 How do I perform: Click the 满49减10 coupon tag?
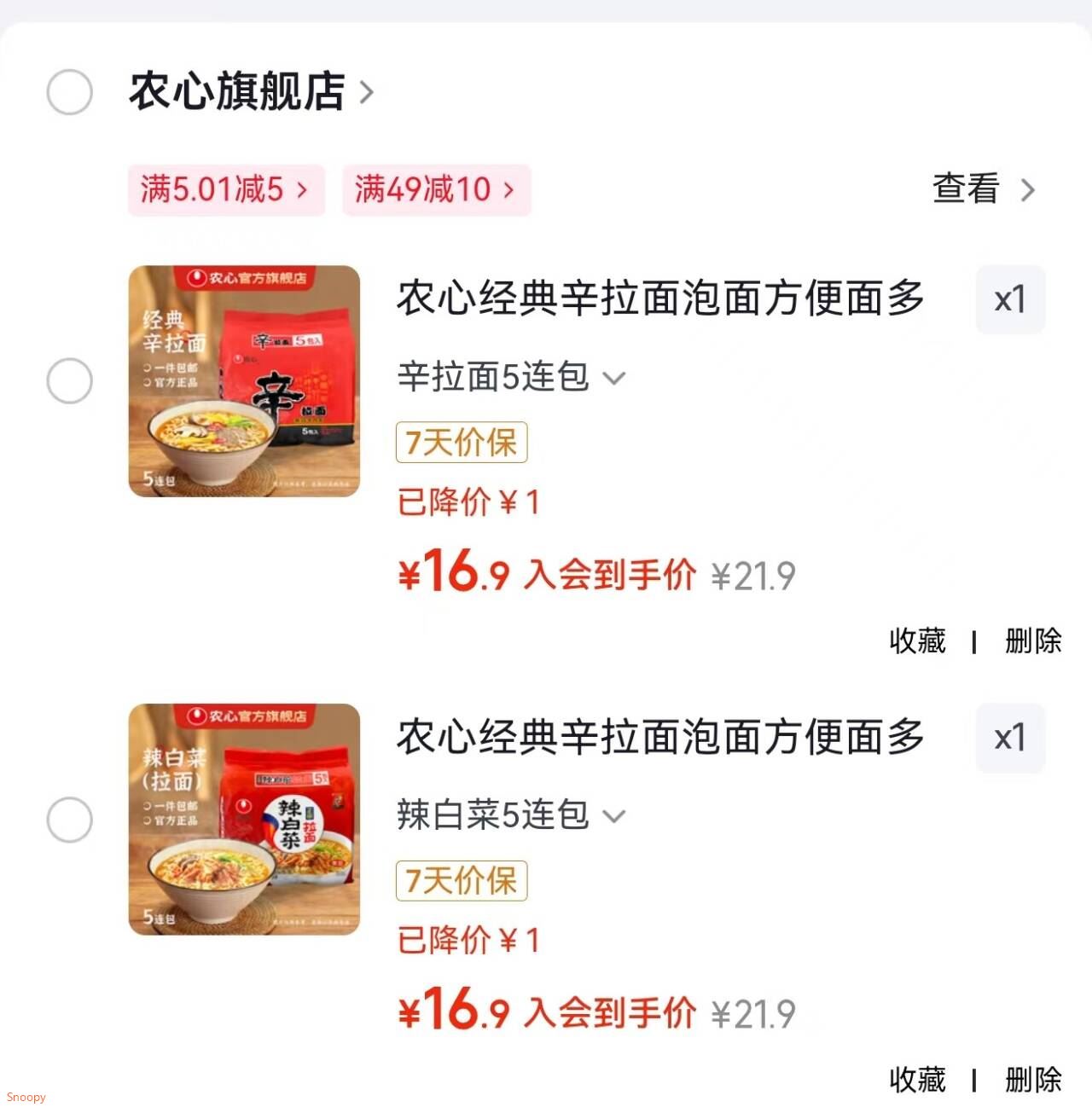[x=435, y=190]
